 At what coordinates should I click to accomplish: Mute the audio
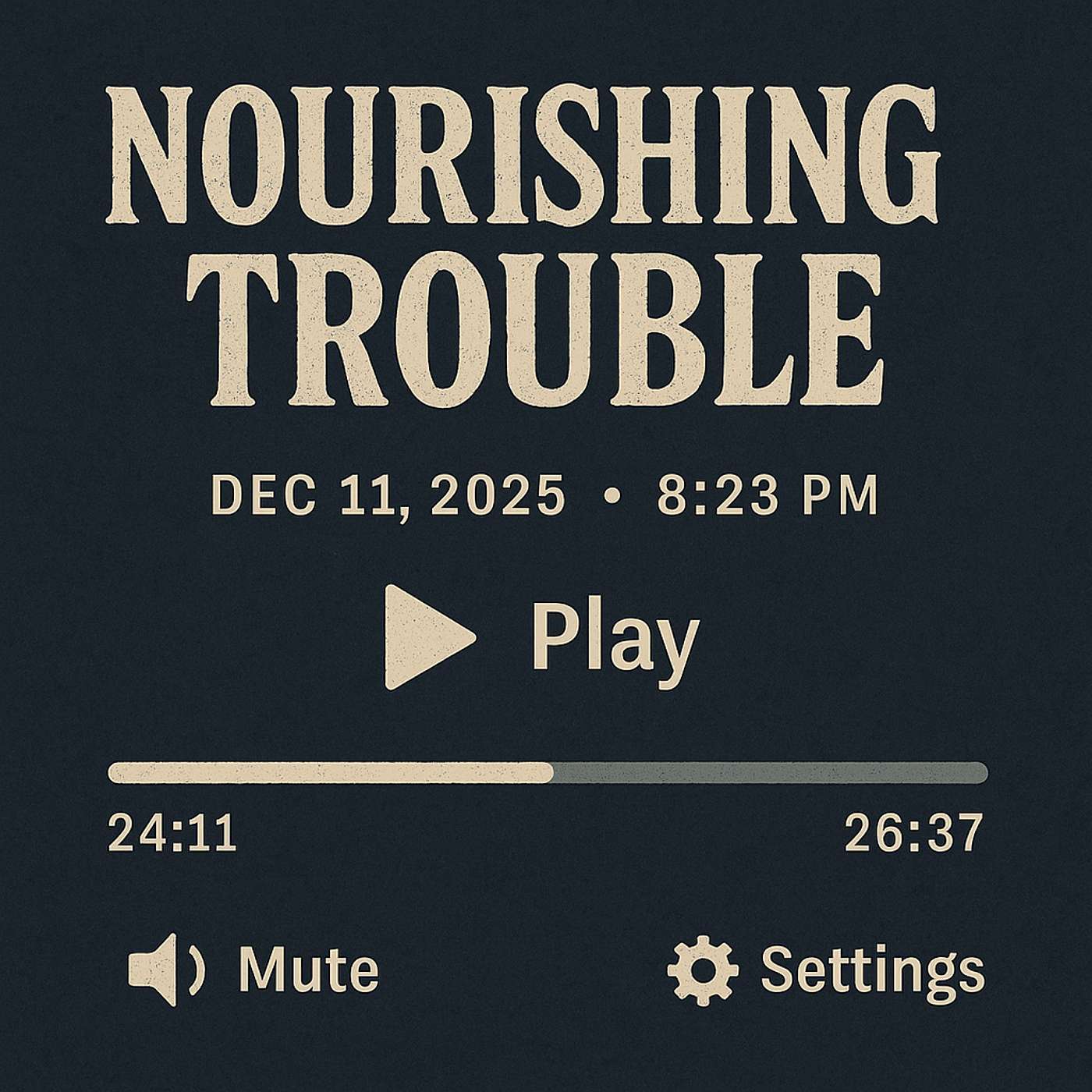(253, 970)
